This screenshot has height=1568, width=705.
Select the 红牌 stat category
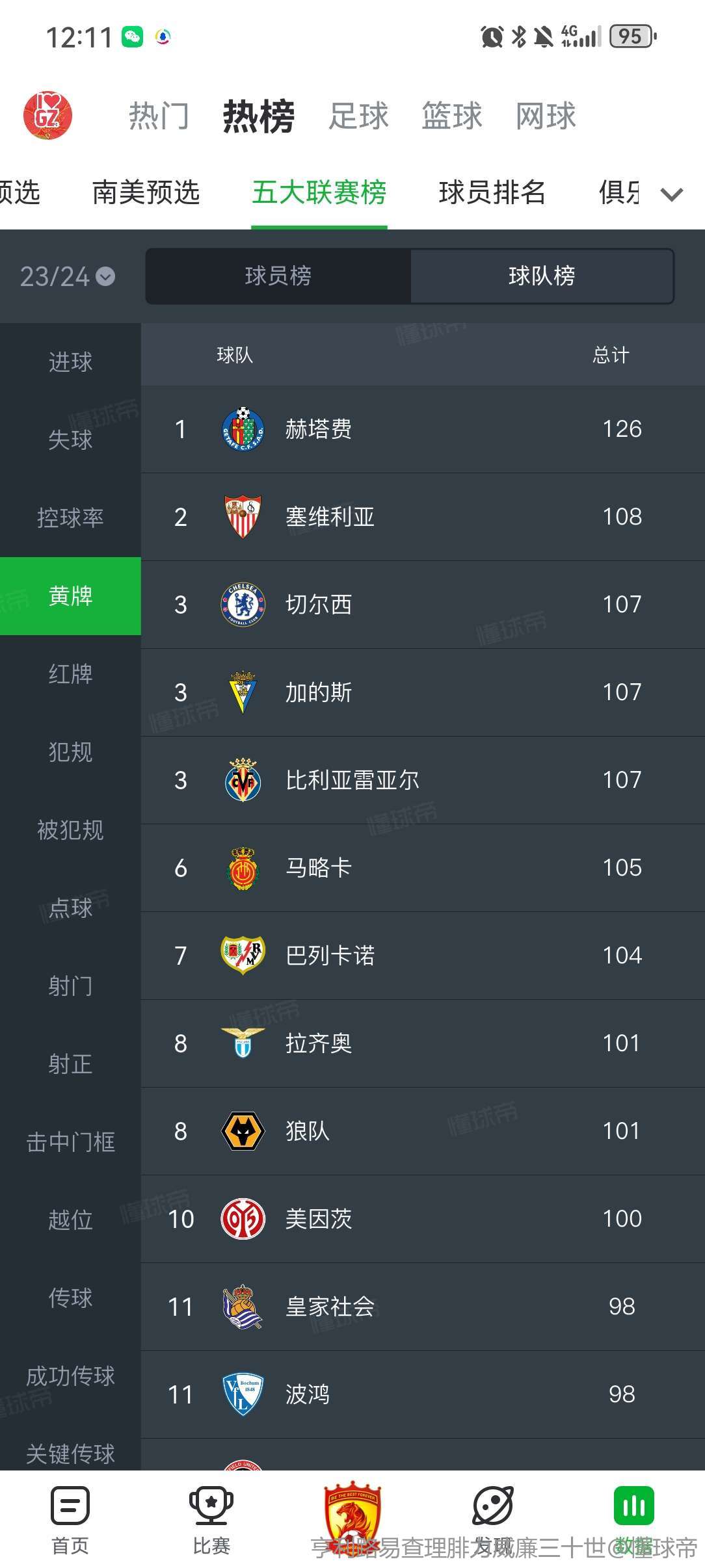coord(70,674)
